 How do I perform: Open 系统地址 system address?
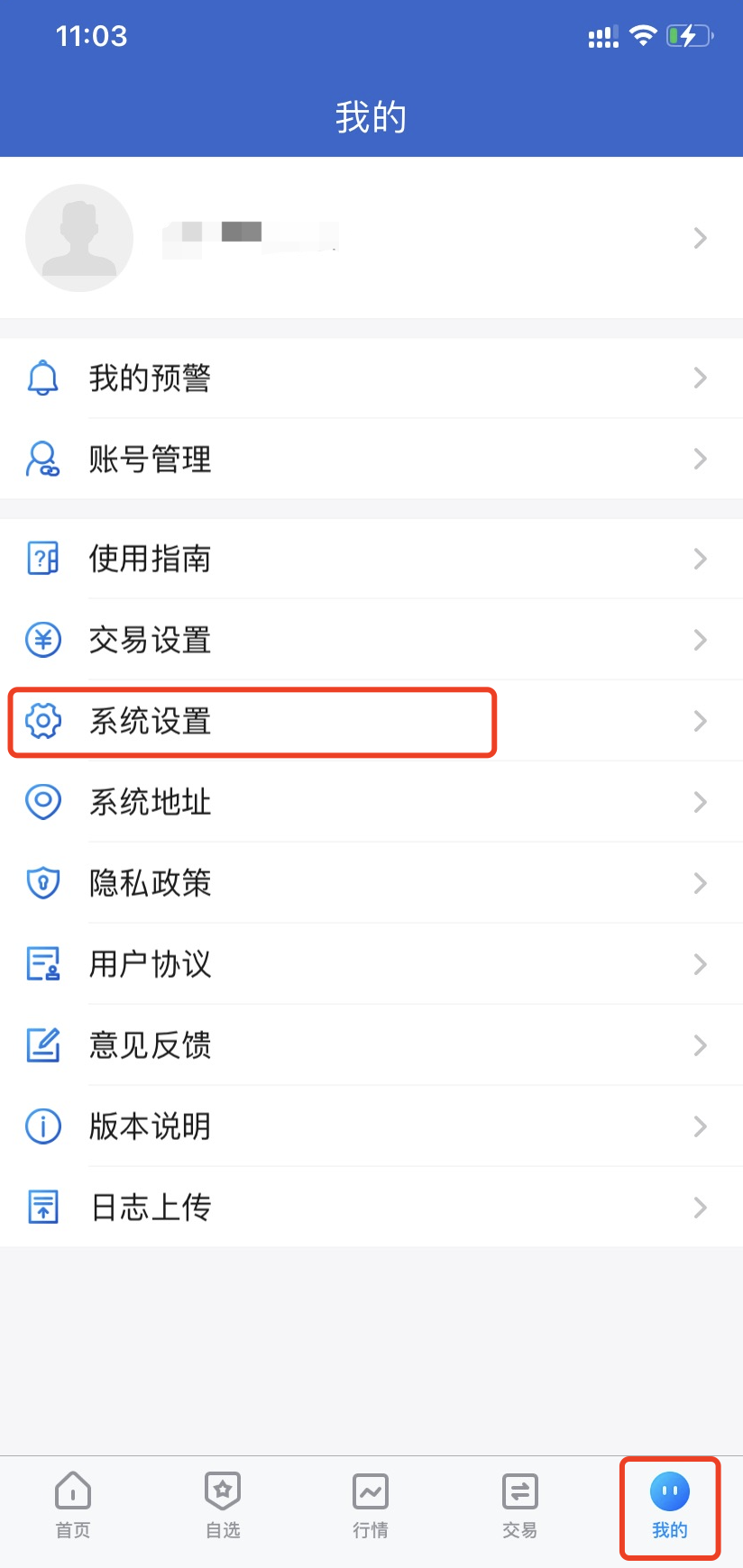(x=370, y=802)
